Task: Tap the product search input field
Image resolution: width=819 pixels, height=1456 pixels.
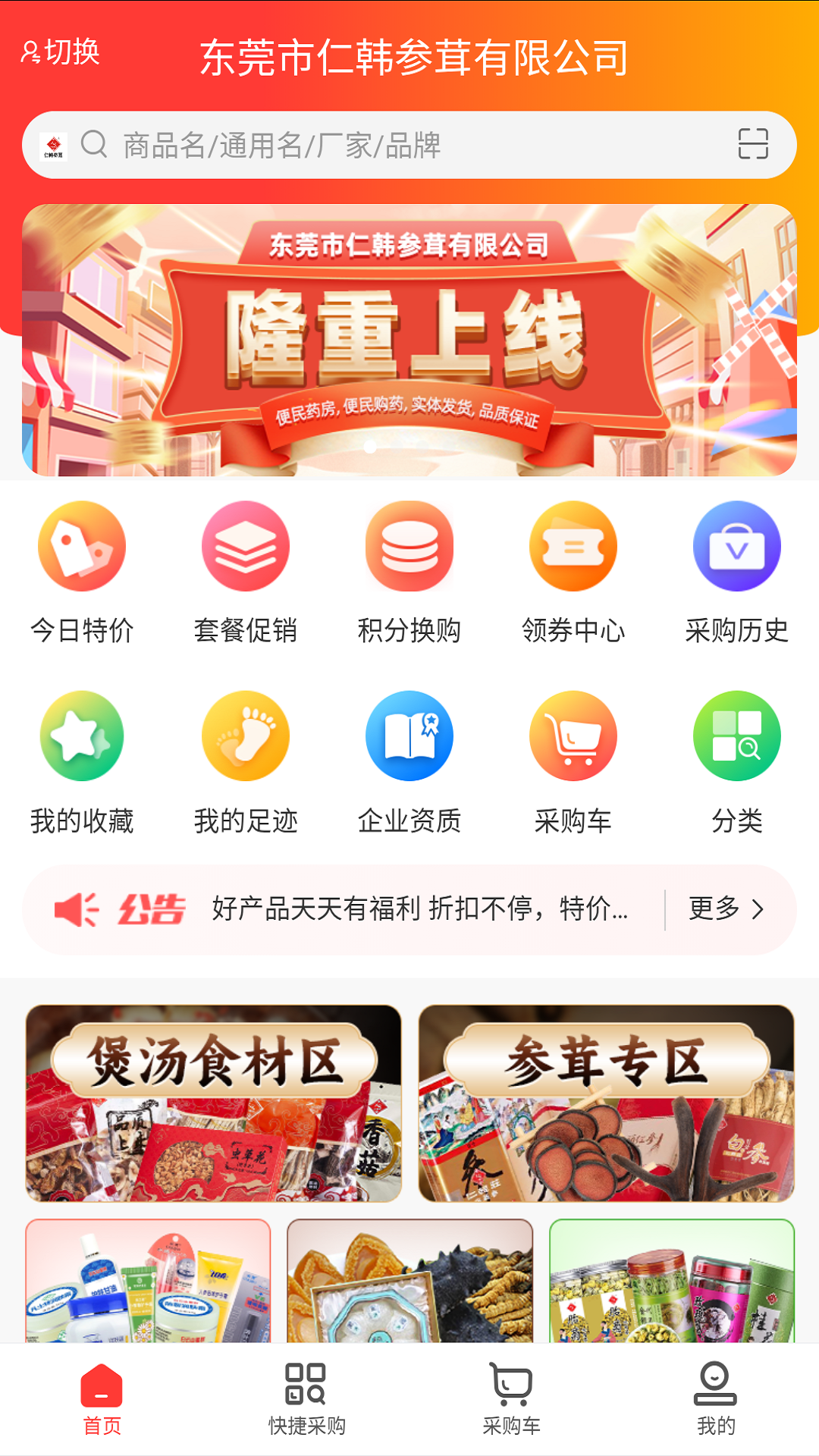Action: click(x=341, y=146)
